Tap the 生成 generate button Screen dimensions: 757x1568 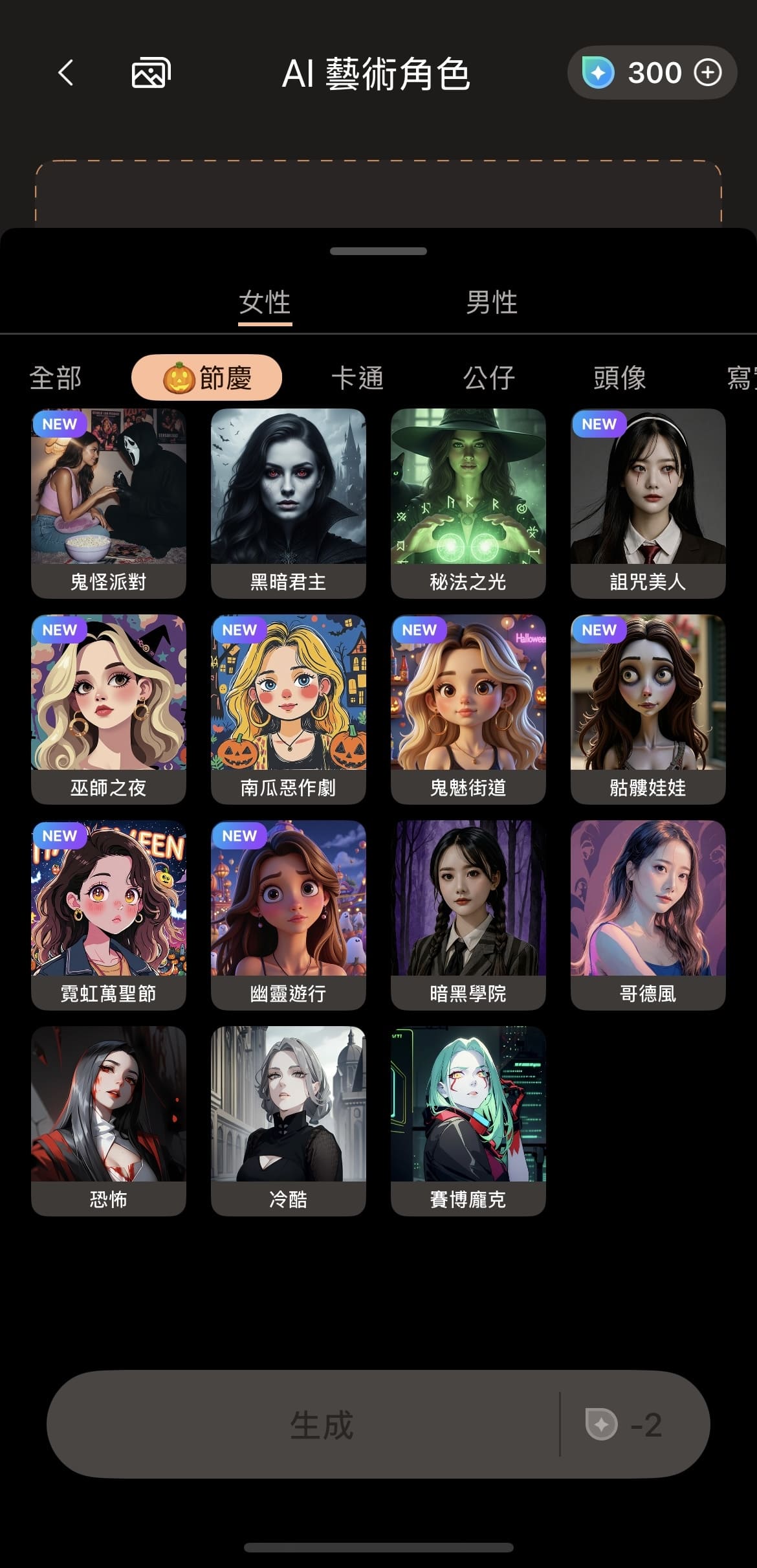(322, 1425)
